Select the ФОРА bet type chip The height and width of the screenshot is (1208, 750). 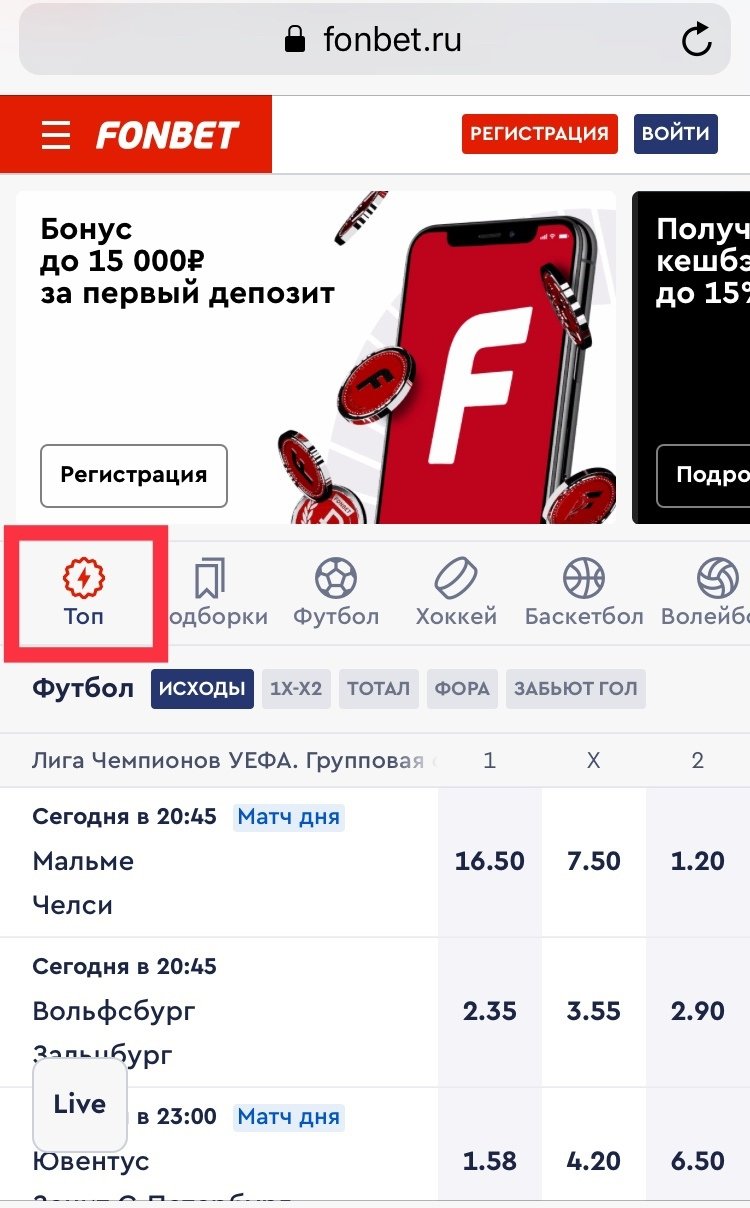pos(462,689)
